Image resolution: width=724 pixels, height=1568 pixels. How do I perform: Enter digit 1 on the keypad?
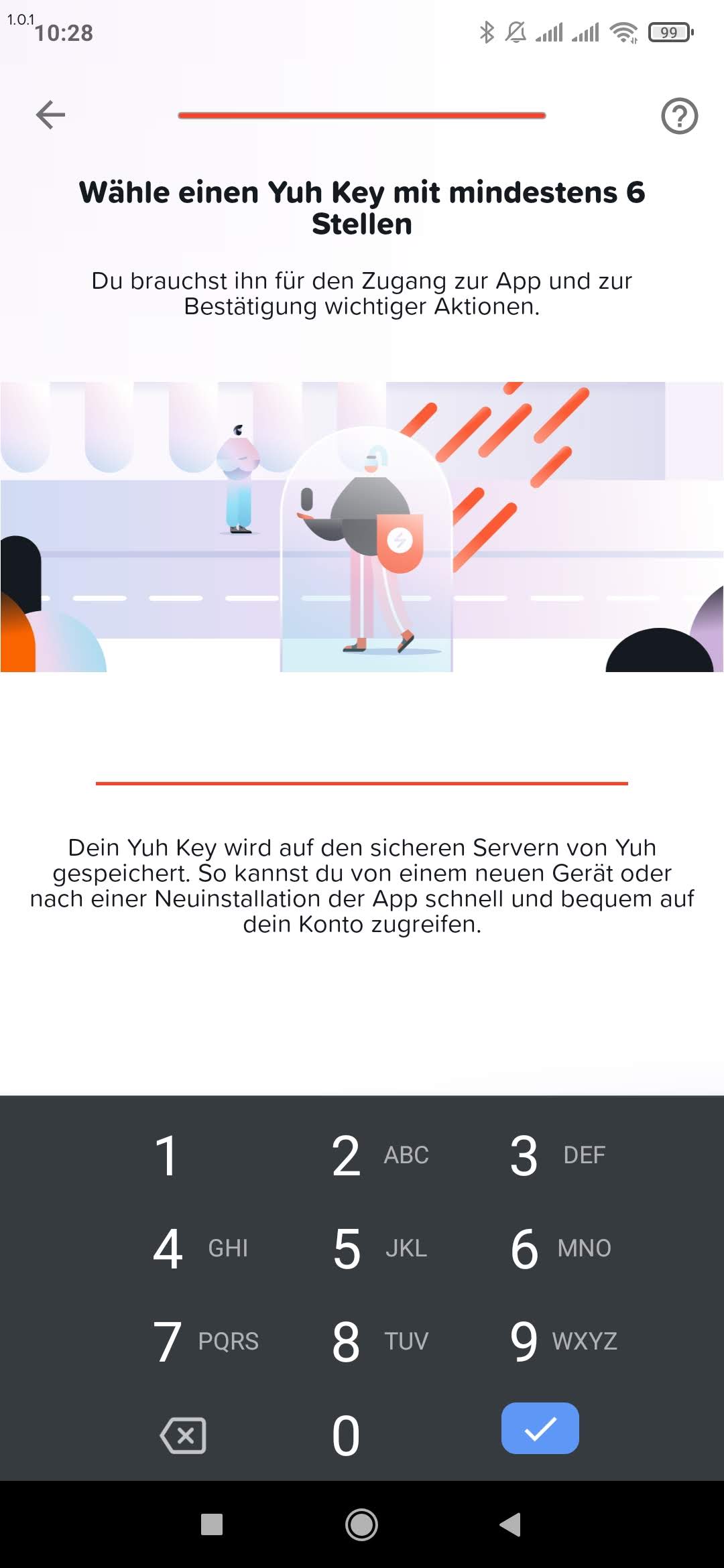(166, 1155)
